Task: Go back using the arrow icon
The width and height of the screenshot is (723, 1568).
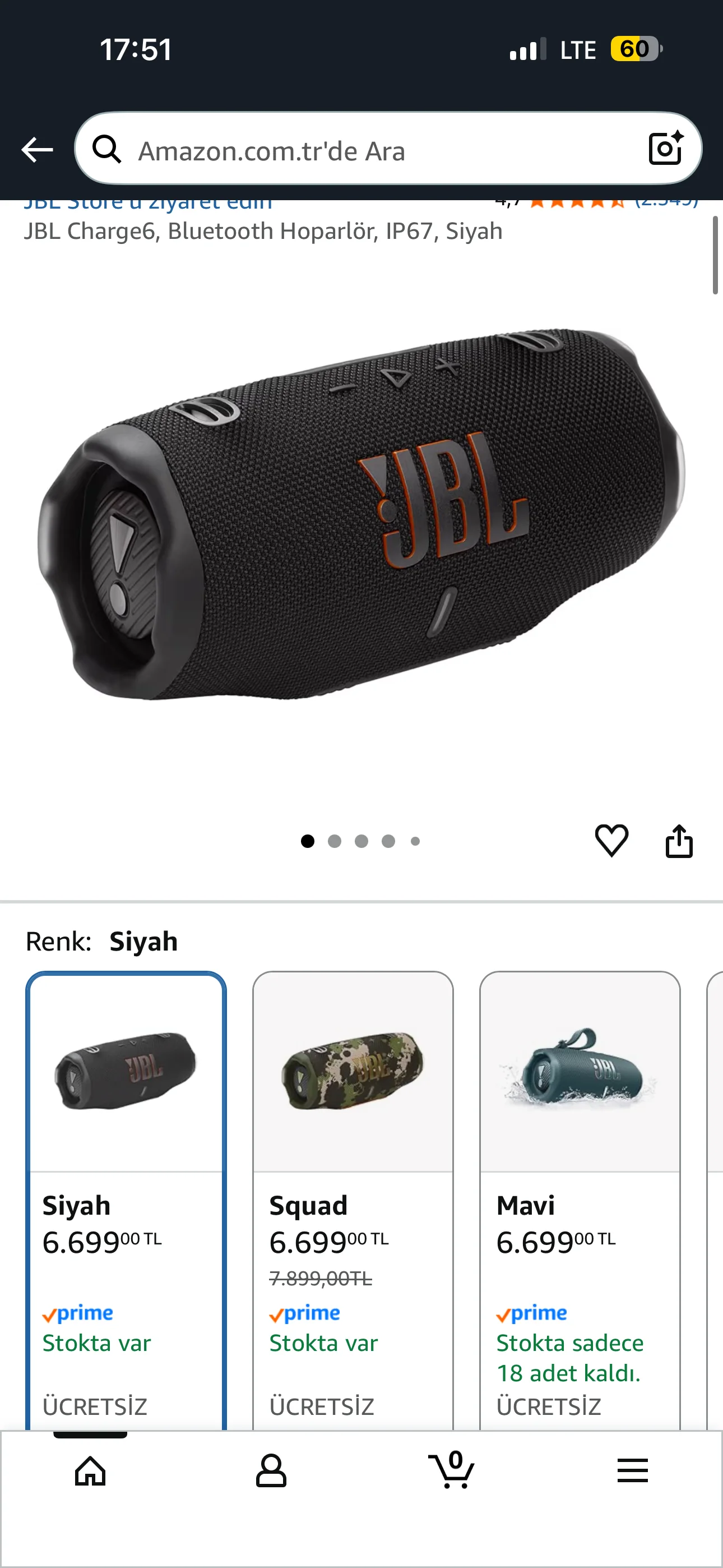Action: click(37, 149)
